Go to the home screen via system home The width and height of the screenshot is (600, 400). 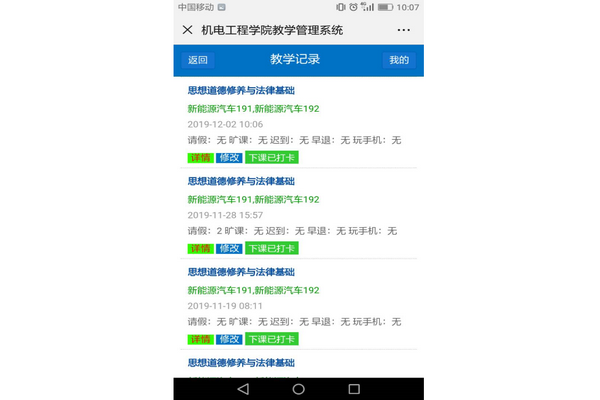(x=298, y=388)
